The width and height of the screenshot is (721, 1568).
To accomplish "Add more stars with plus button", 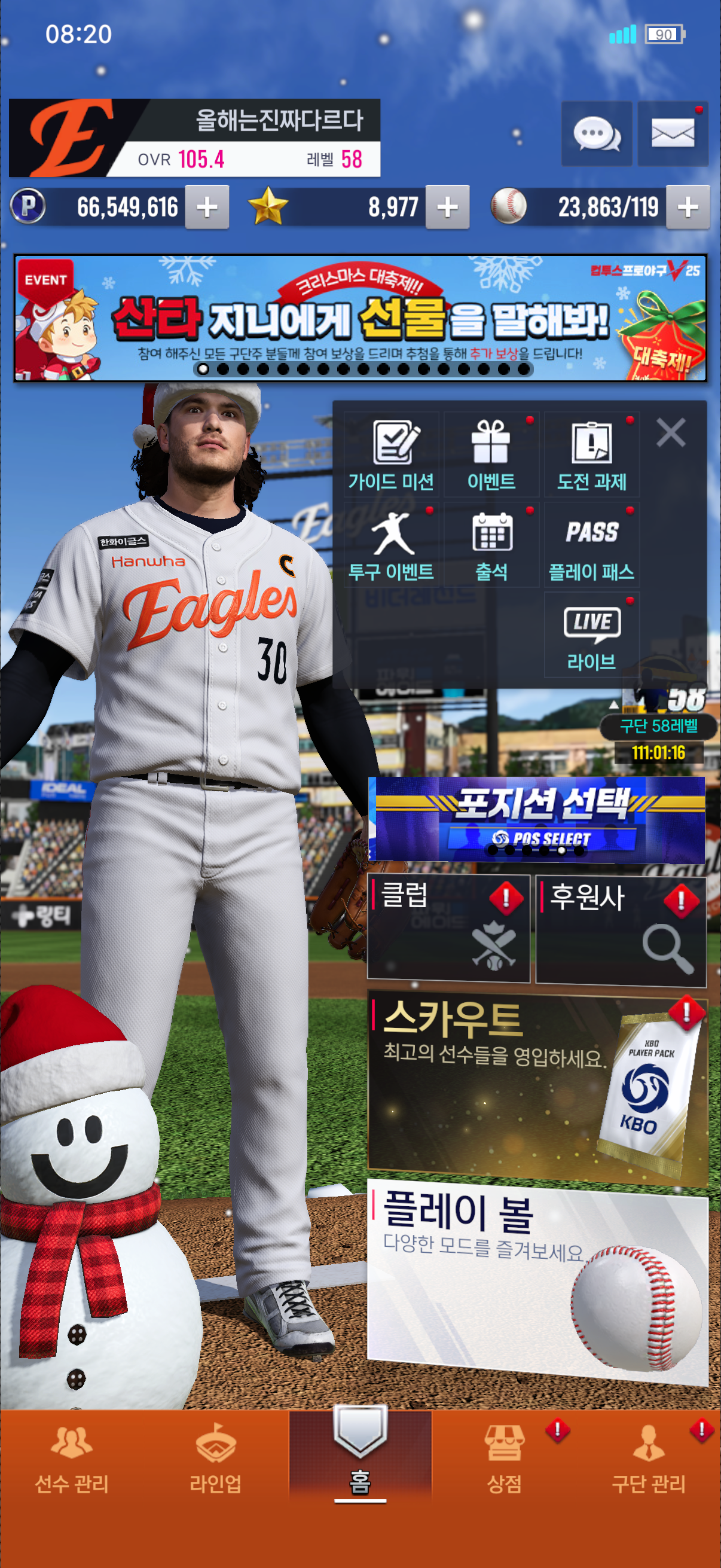I will (447, 208).
